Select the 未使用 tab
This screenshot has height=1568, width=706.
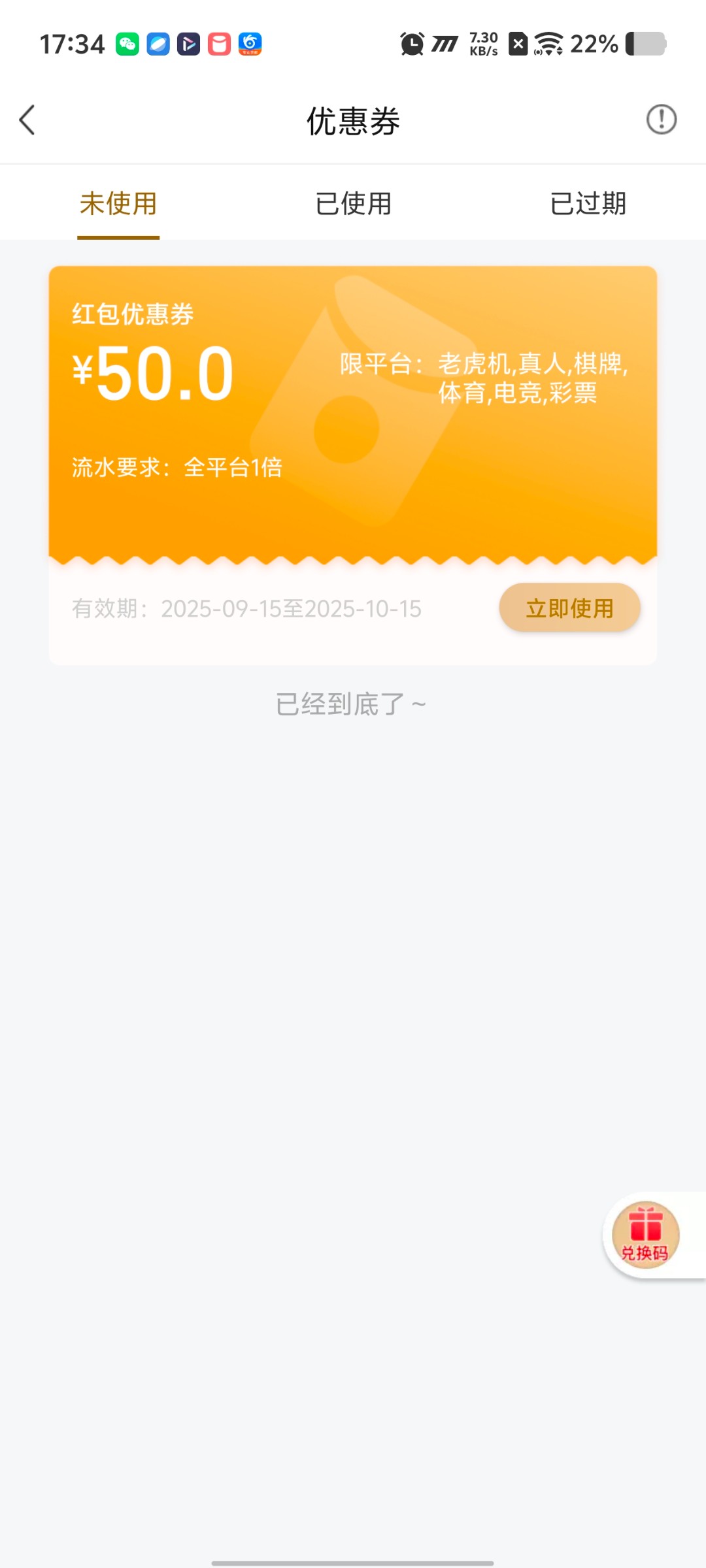coord(118,204)
